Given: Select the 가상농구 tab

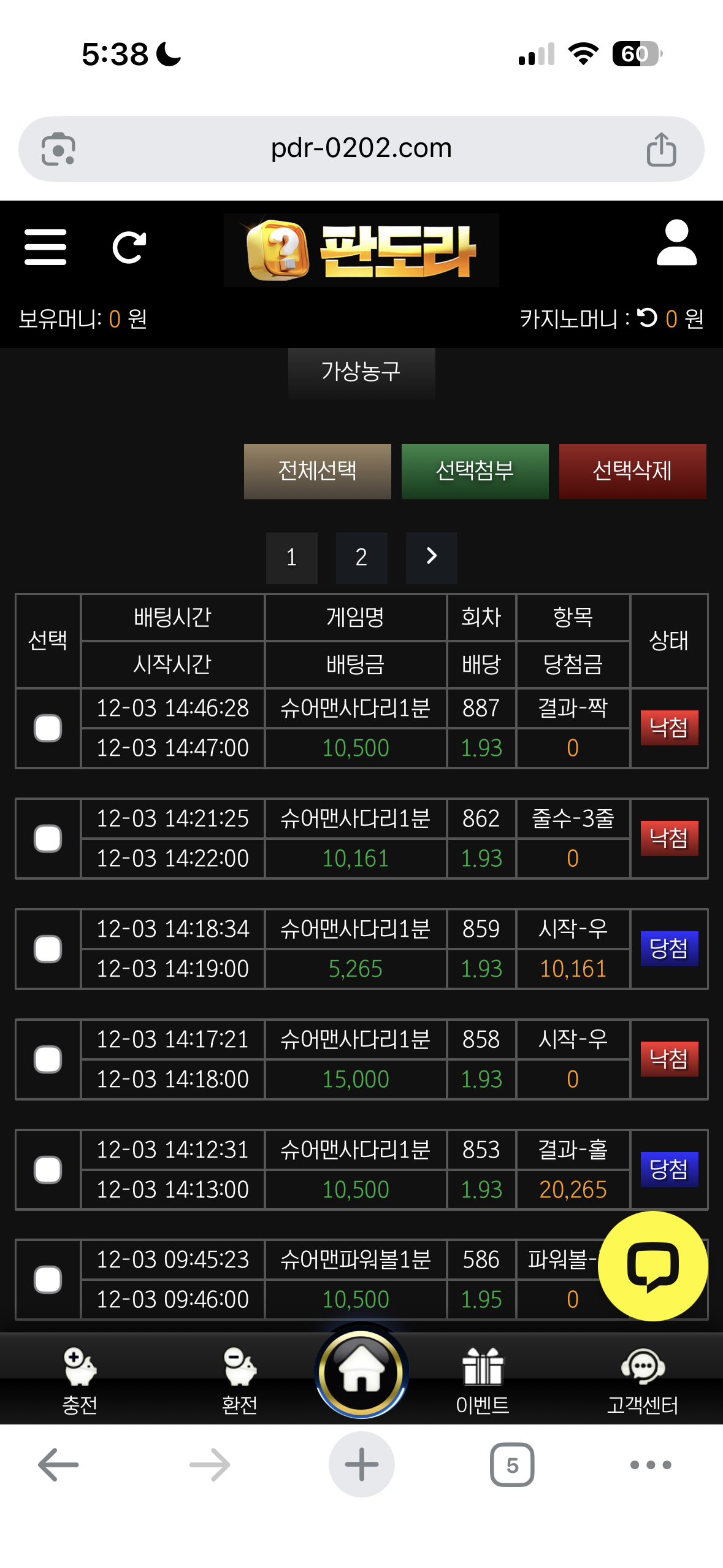Looking at the screenshot, I should click(x=361, y=372).
